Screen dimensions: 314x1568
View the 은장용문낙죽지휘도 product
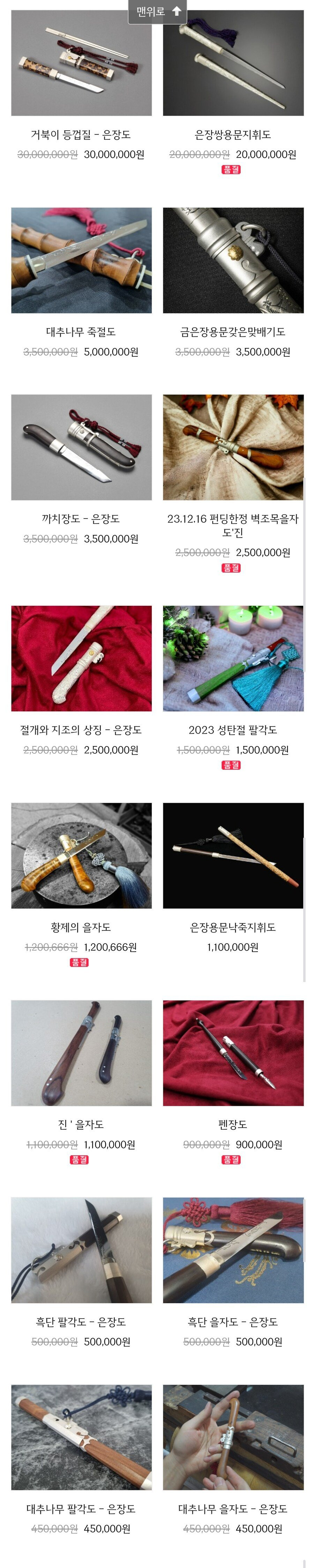tap(233, 856)
